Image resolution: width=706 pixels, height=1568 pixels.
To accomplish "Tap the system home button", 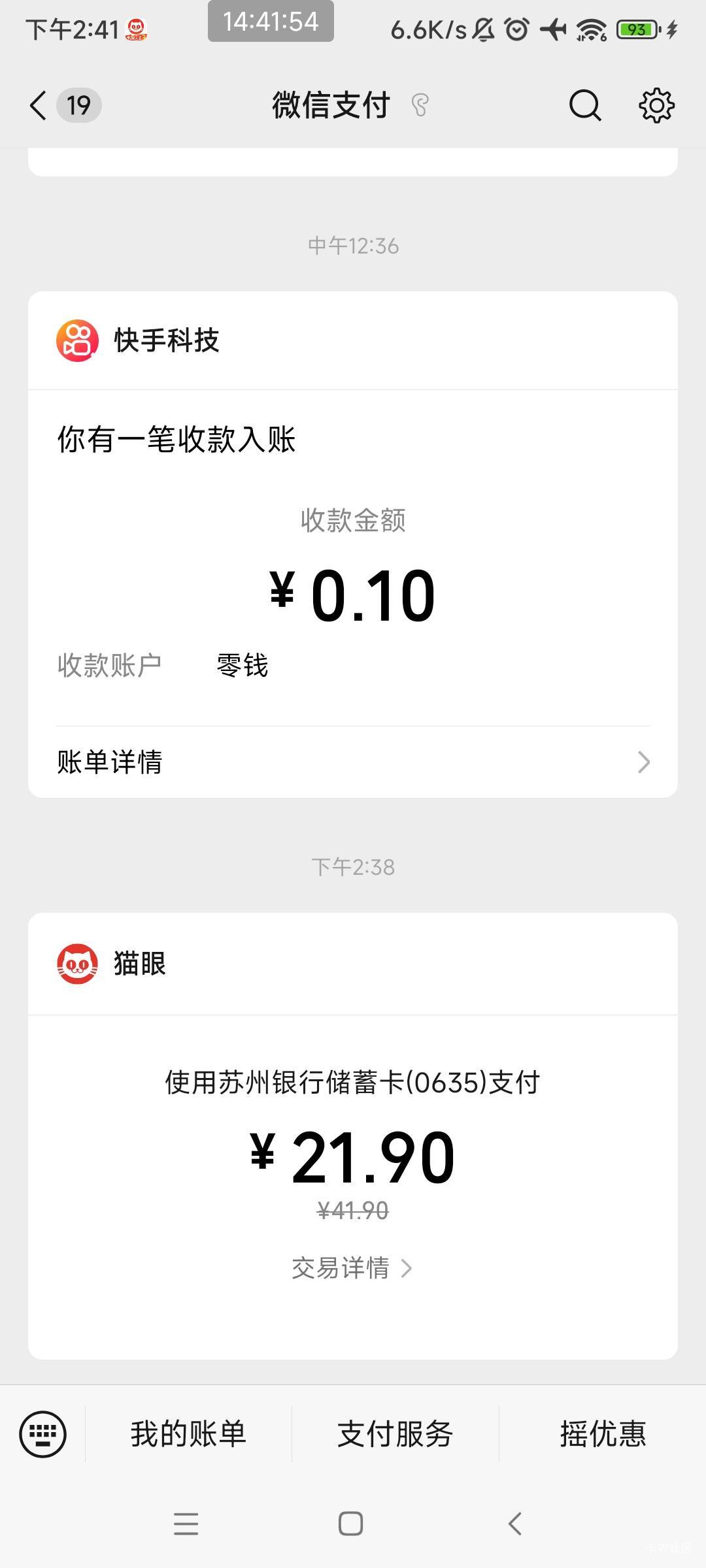I will [x=351, y=1524].
